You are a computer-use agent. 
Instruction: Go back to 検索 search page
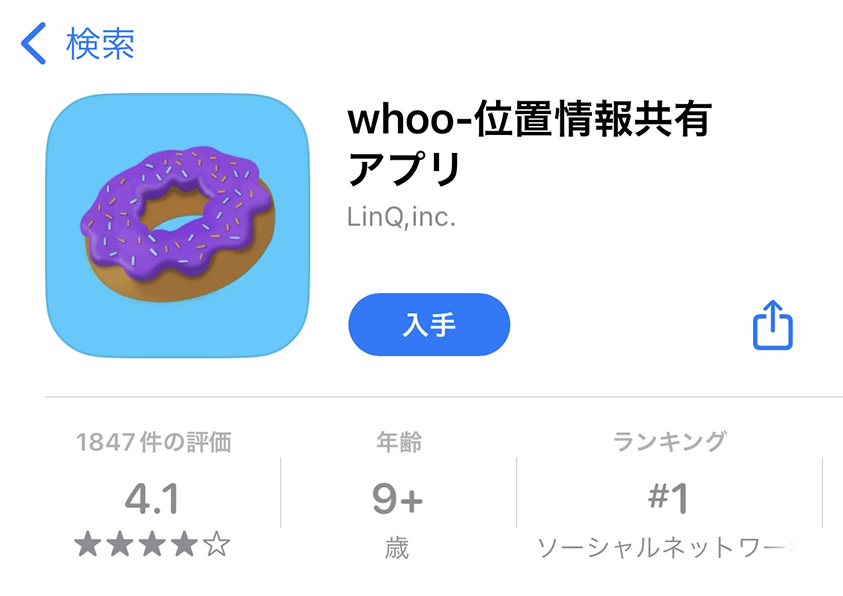[x=78, y=44]
